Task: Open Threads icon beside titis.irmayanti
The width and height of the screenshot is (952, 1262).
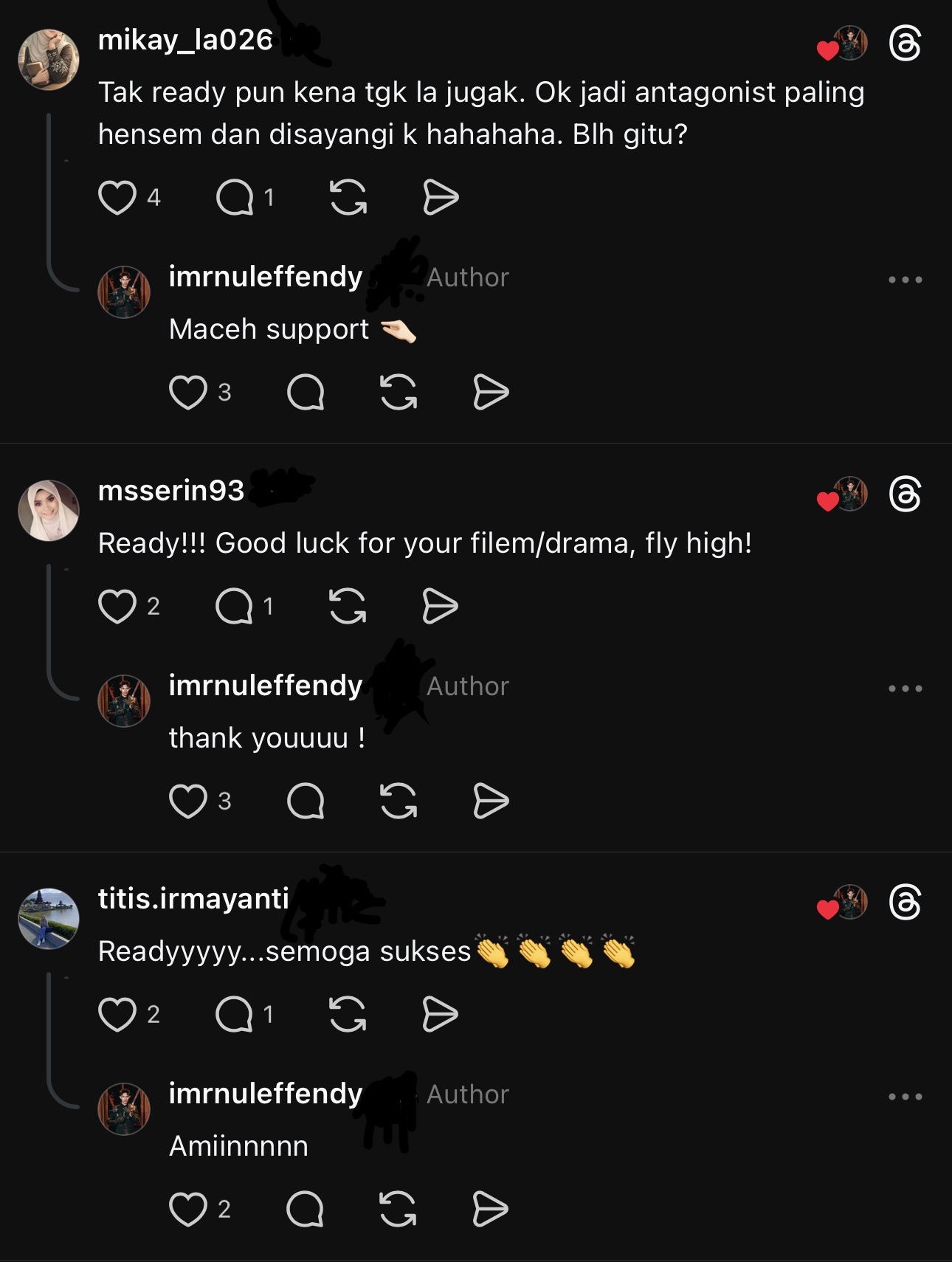Action: tap(905, 903)
